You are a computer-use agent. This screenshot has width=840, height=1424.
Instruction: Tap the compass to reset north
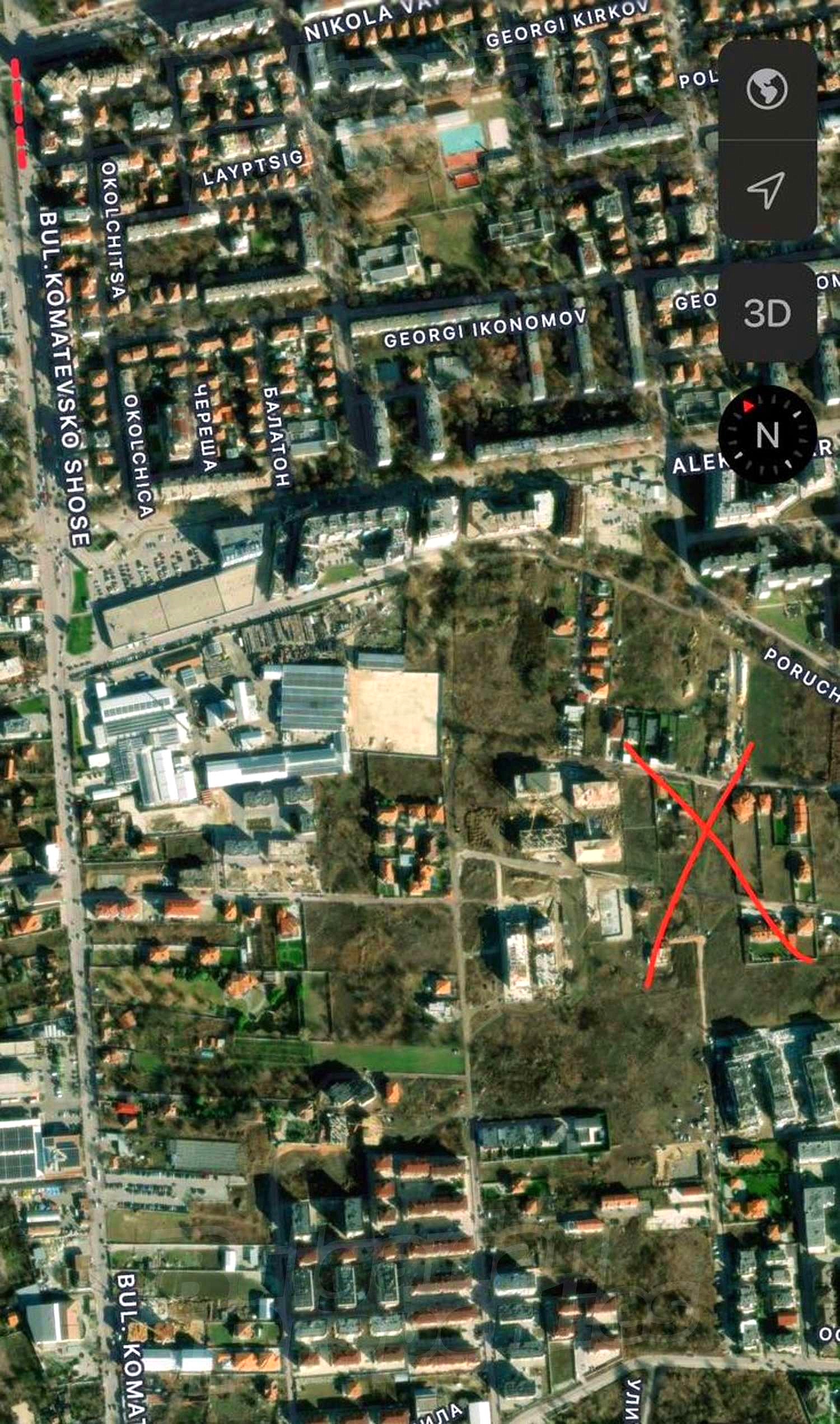(767, 434)
